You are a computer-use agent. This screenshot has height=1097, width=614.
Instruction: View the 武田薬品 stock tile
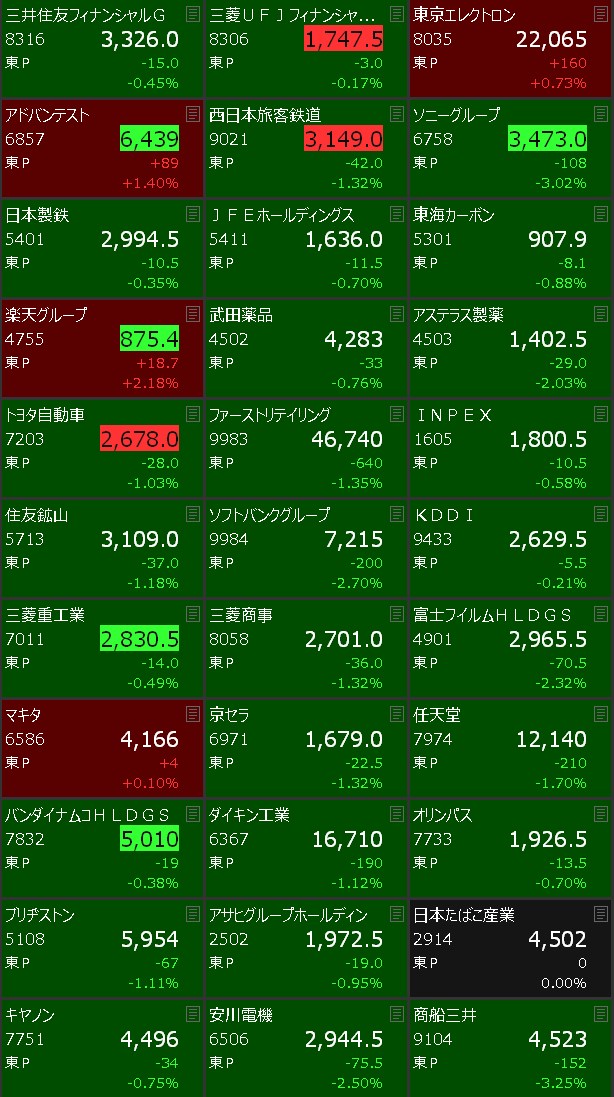click(306, 349)
